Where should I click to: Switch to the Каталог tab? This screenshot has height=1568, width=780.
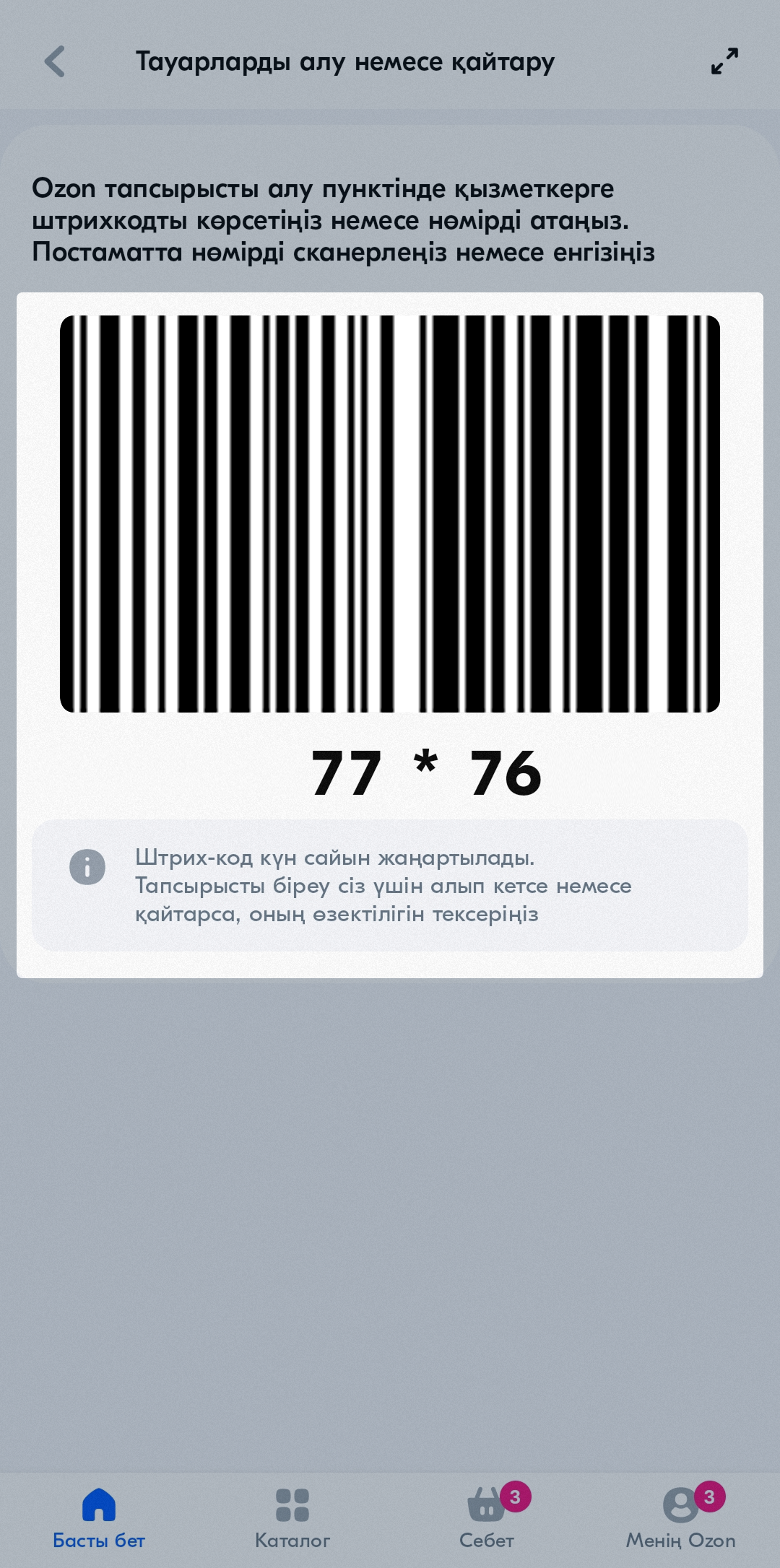(292, 1518)
